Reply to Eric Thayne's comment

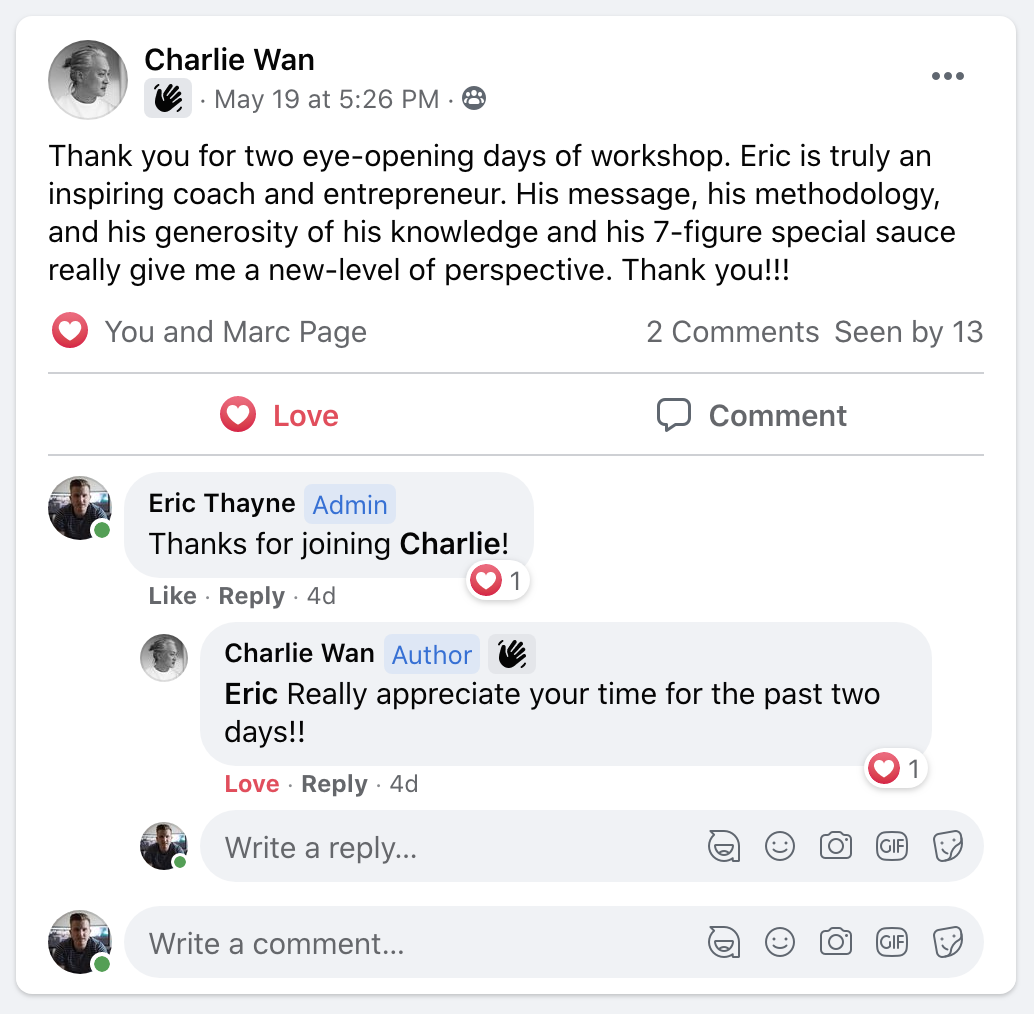(251, 596)
